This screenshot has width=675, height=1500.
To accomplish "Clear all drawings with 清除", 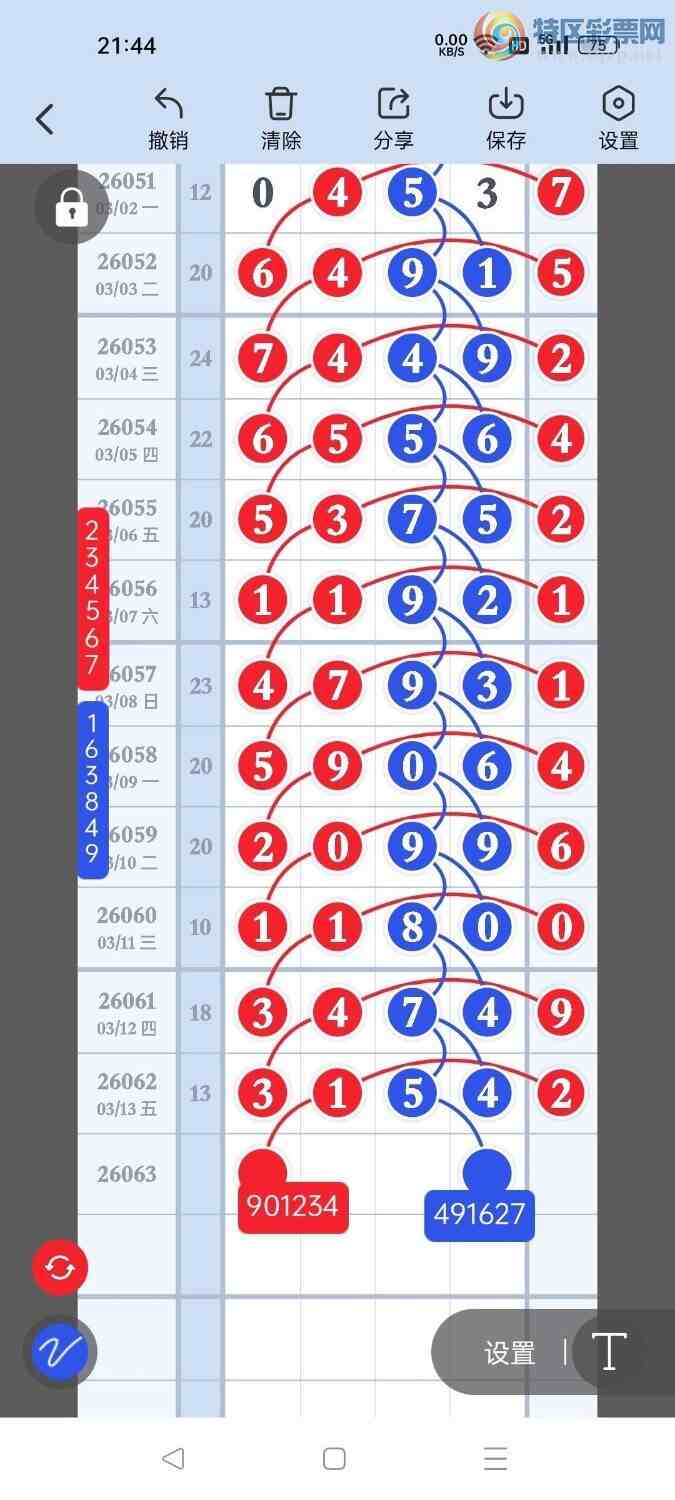I will [281, 120].
